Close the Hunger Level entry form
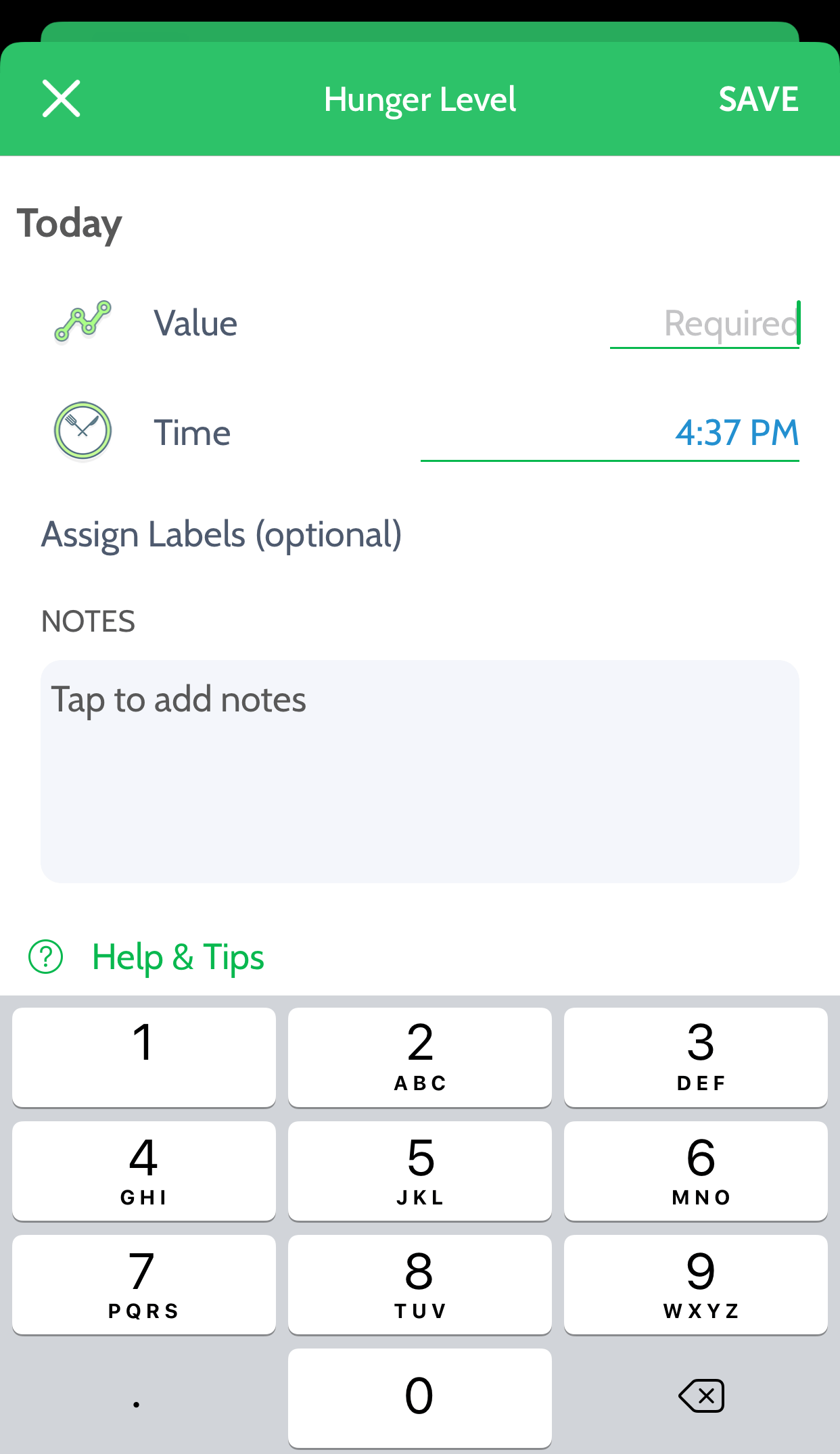 coord(62,99)
